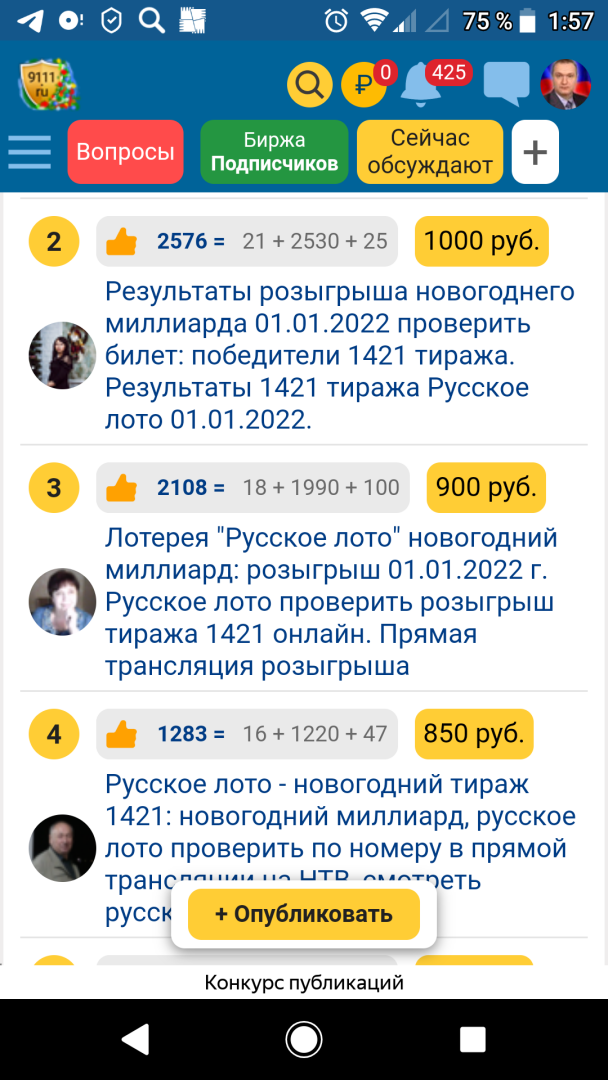The height and width of the screenshot is (1080, 608).
Task: Switch to Сейчас обсуждают tab
Action: (x=430, y=152)
